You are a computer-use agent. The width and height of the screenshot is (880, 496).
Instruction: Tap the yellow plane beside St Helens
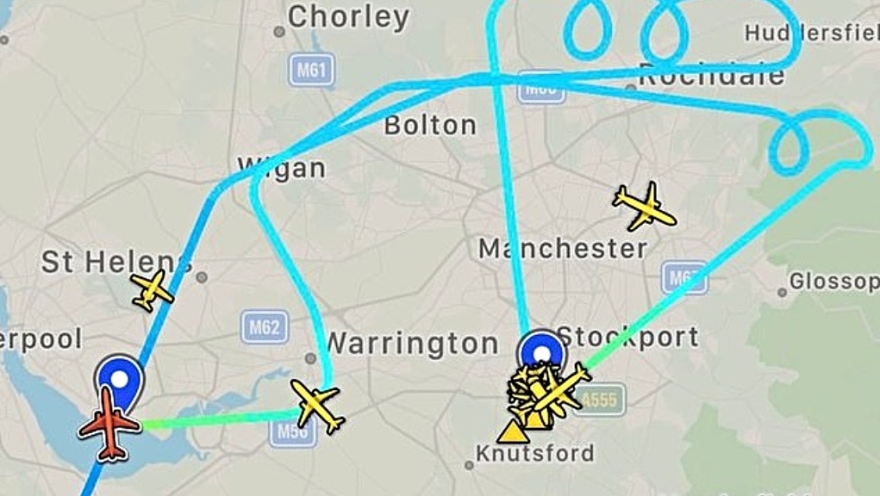(152, 290)
